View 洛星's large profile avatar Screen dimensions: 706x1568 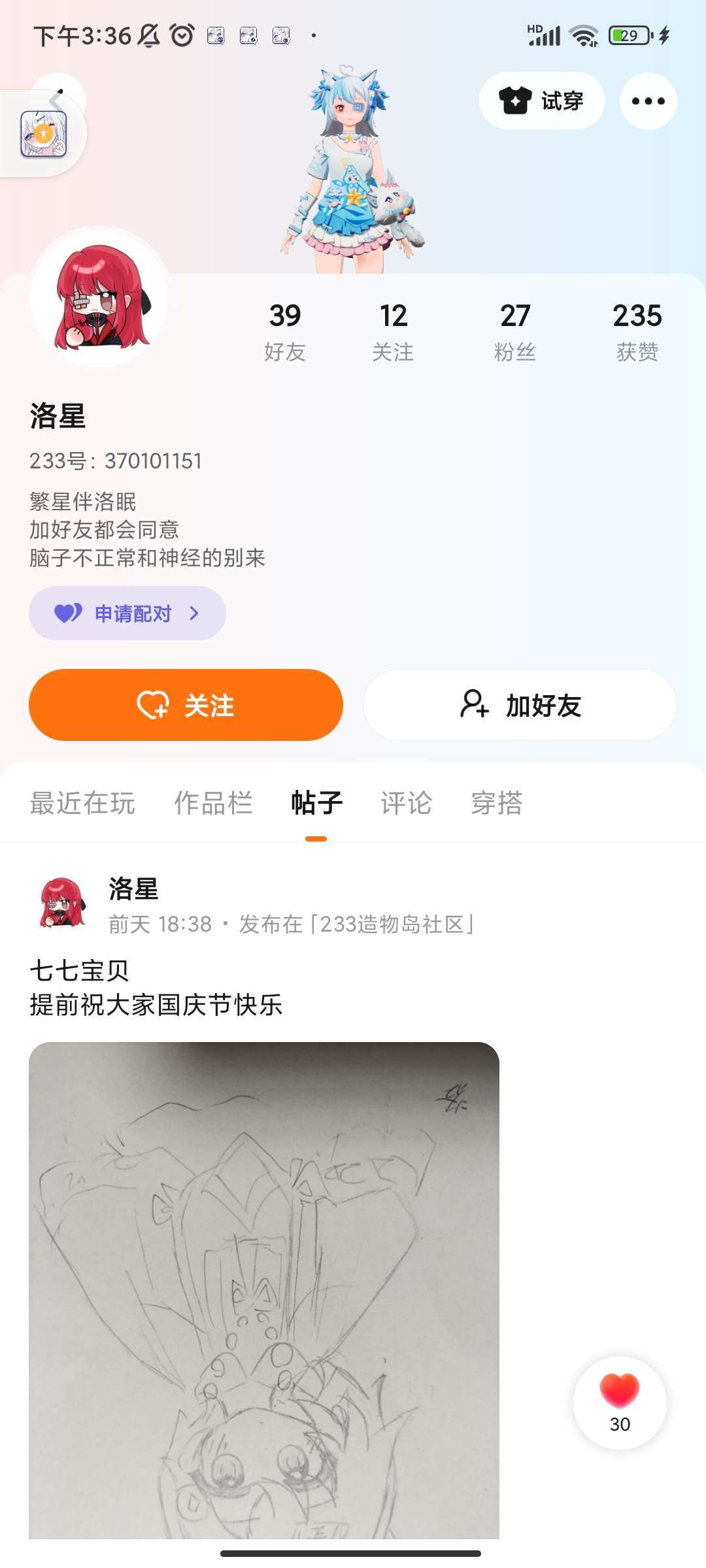99,297
